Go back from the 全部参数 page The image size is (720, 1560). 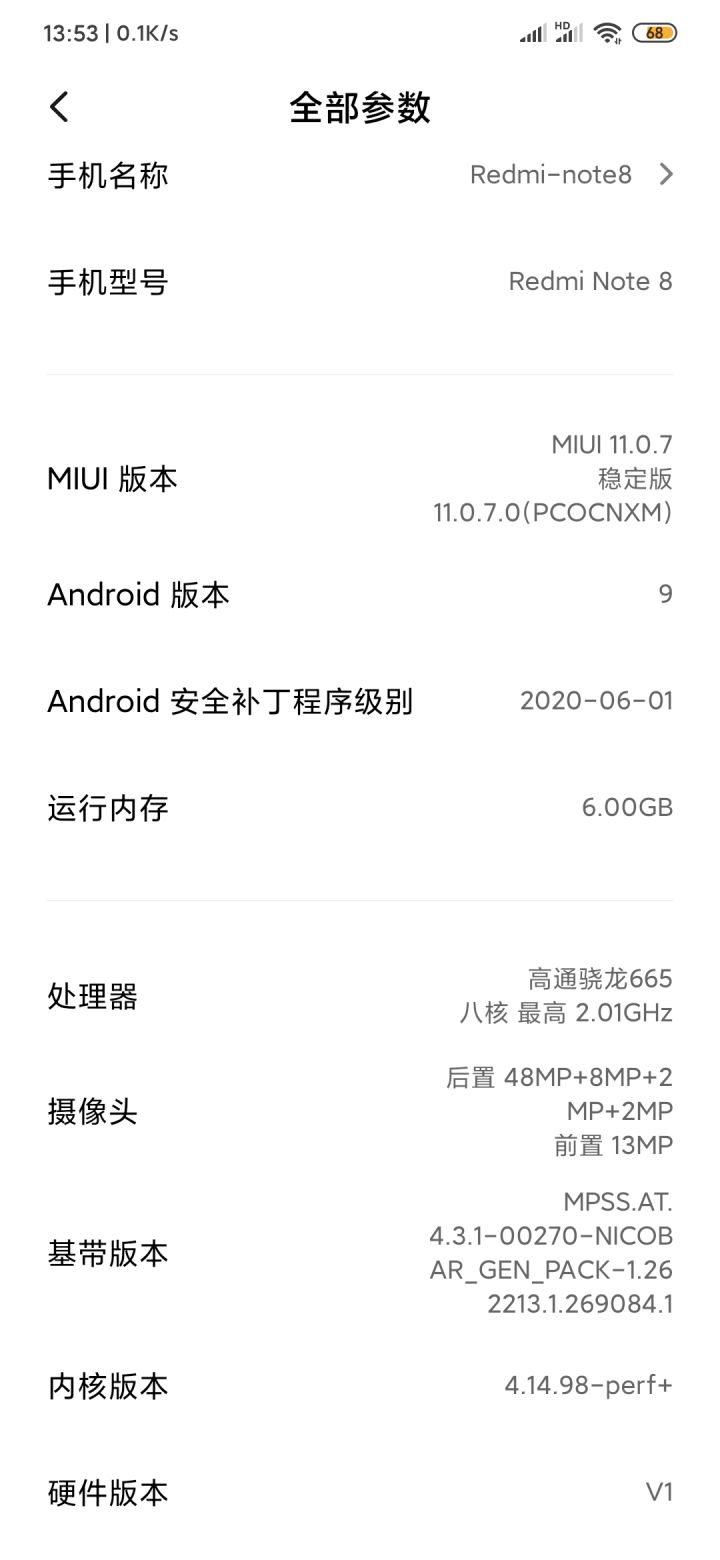[x=60, y=107]
